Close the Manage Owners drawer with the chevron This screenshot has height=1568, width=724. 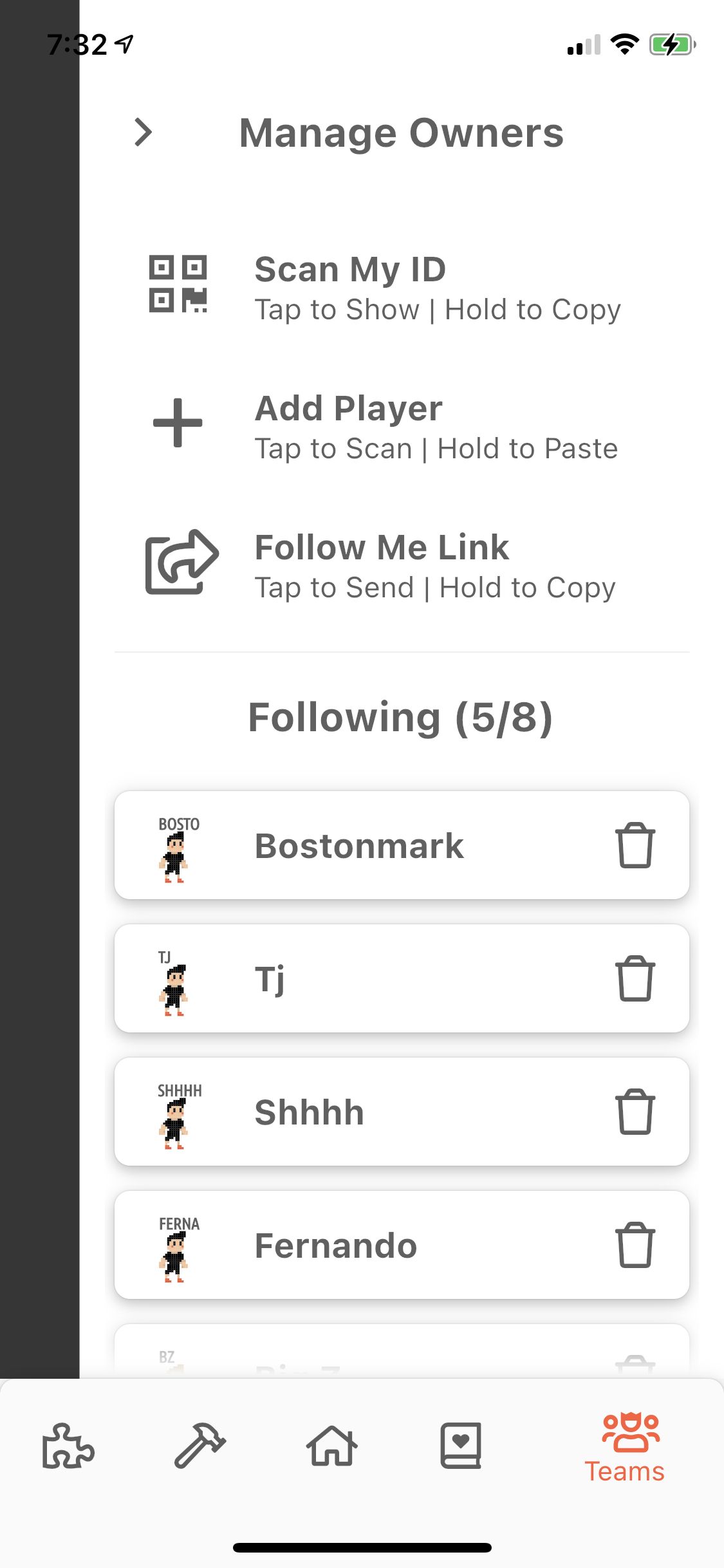coord(143,133)
